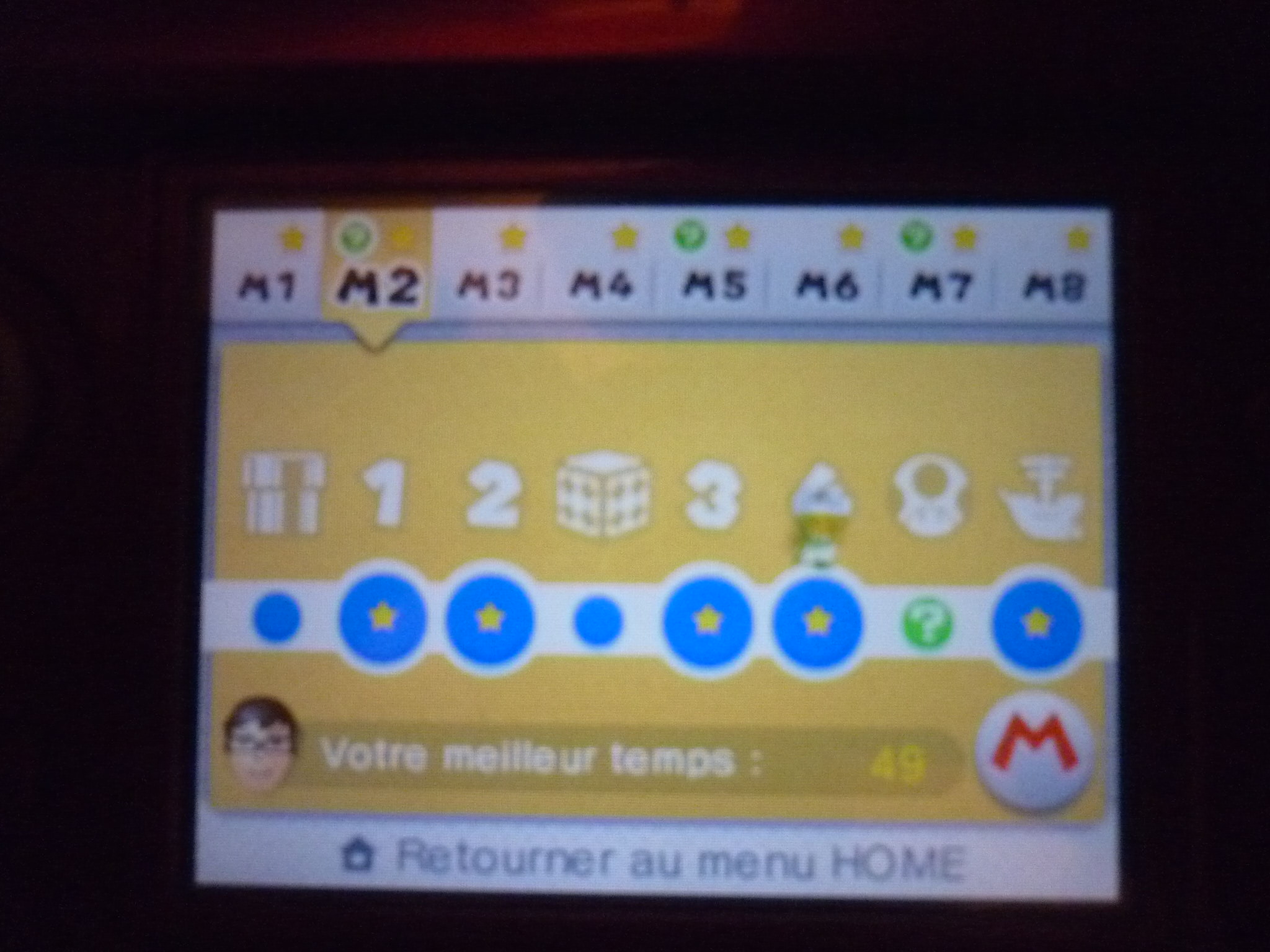Switch to the M5 world tab
This screenshot has height=952, width=1270.
tap(713, 273)
